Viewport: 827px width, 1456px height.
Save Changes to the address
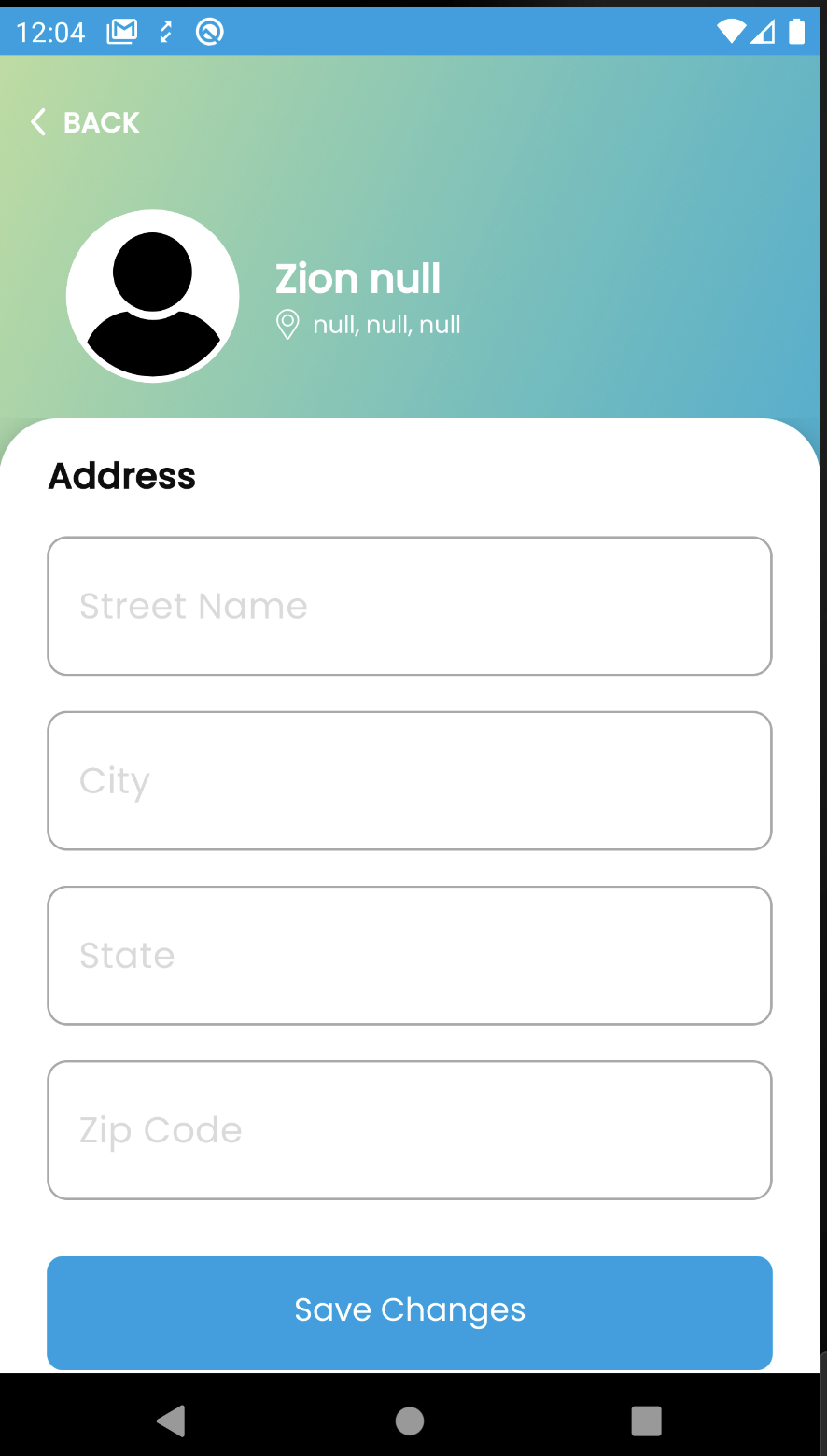coord(410,1311)
